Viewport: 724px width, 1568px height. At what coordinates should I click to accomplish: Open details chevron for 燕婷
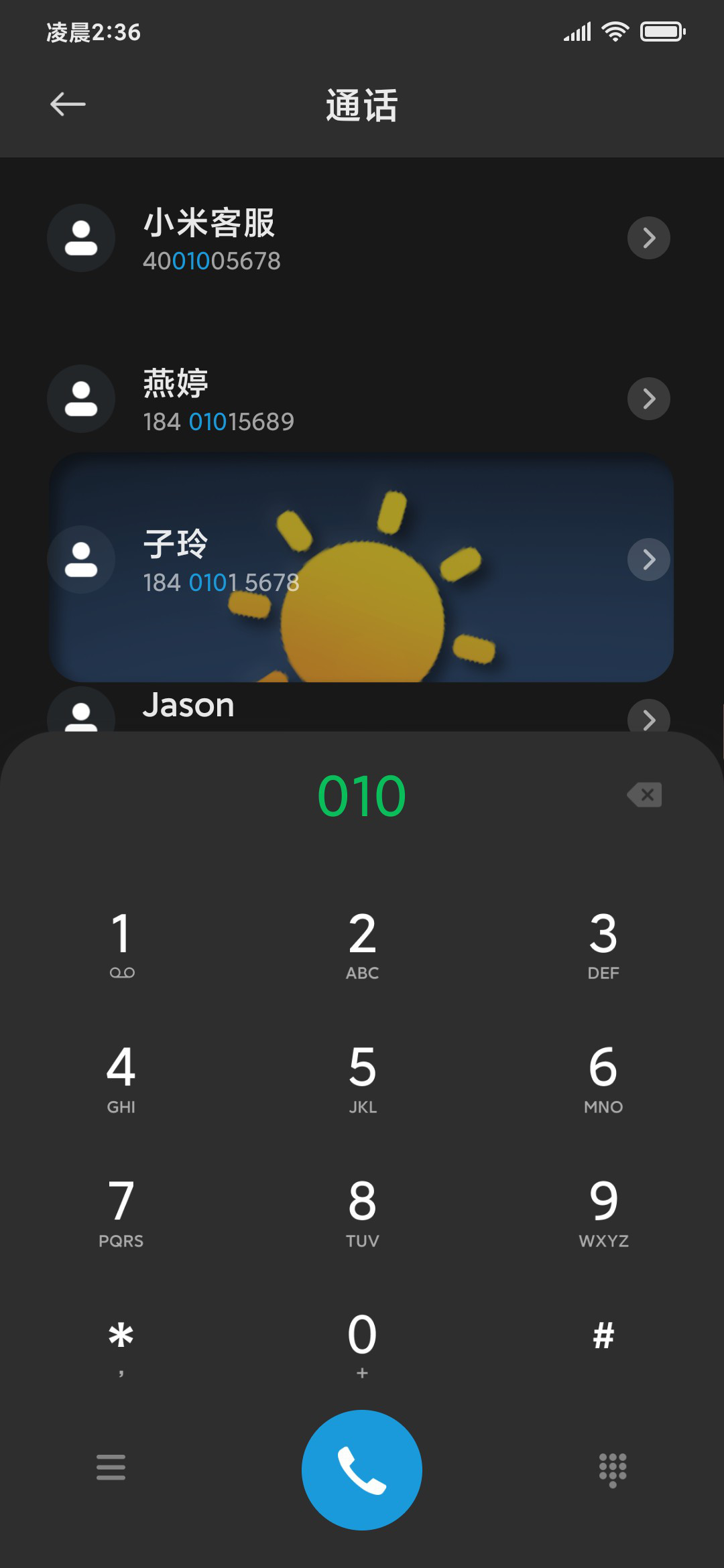[x=648, y=399]
